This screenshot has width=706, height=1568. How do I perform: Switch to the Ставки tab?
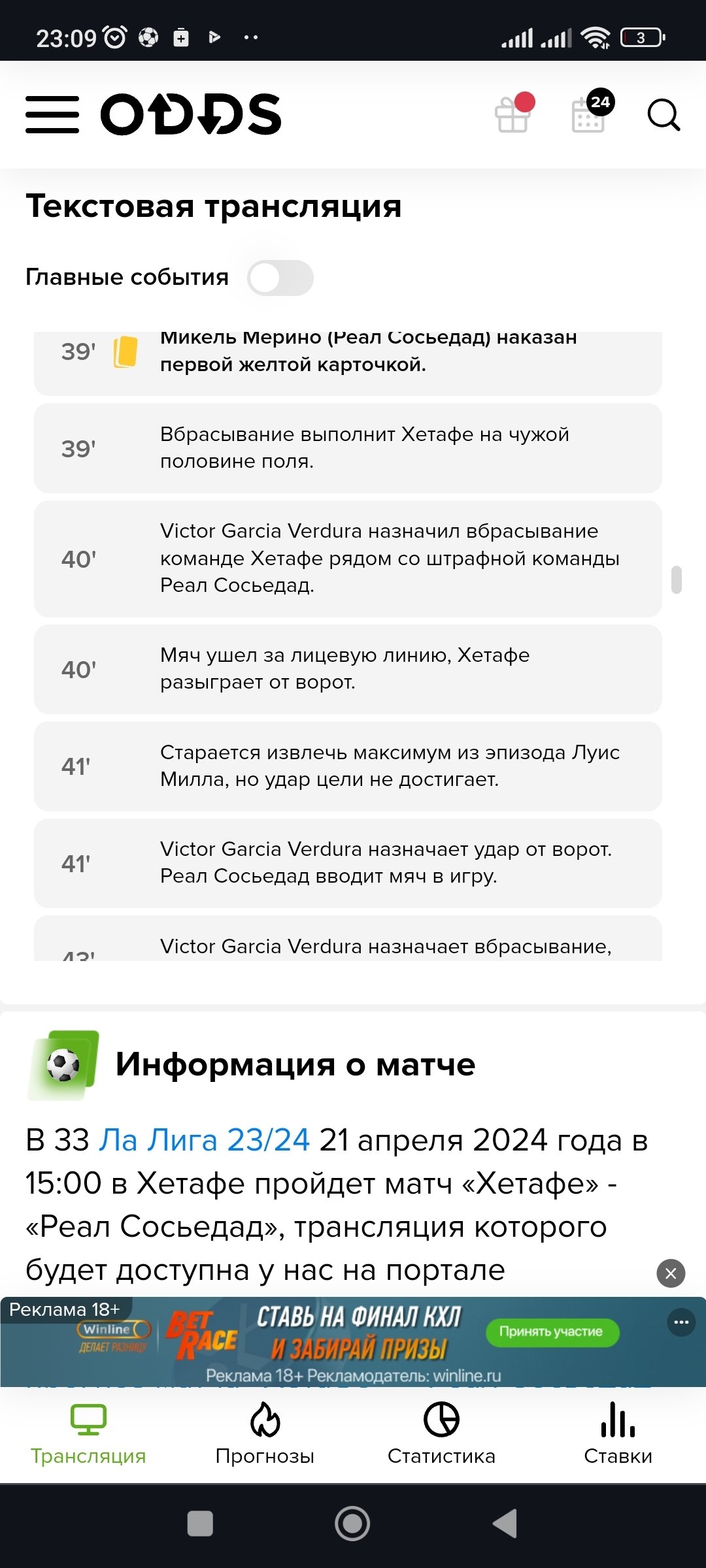pos(618,1433)
